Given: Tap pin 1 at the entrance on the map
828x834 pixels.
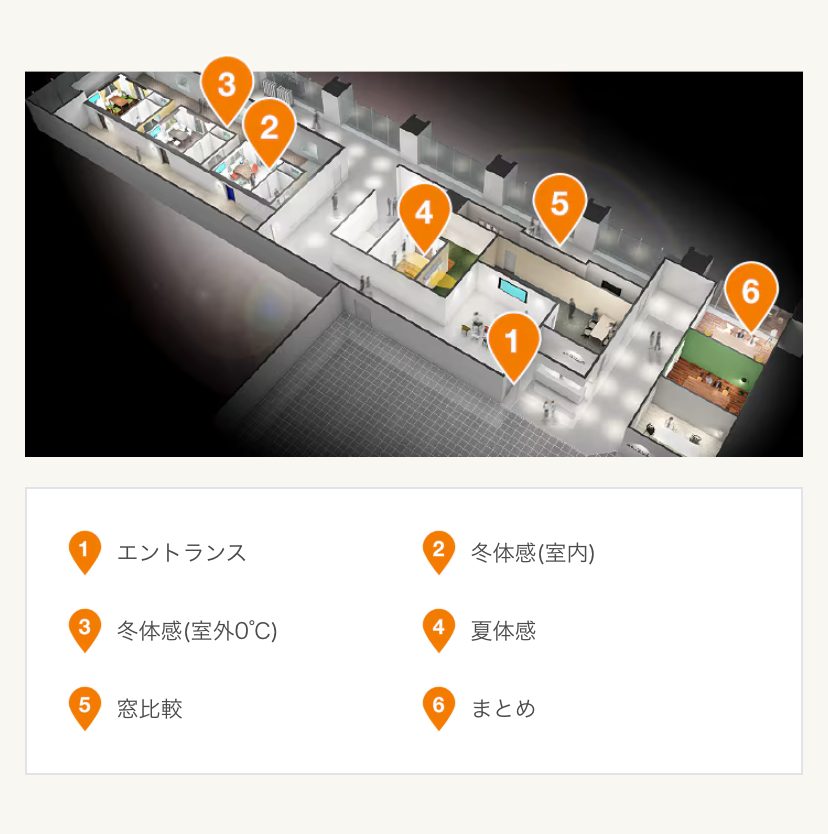Looking at the screenshot, I should point(514,342).
